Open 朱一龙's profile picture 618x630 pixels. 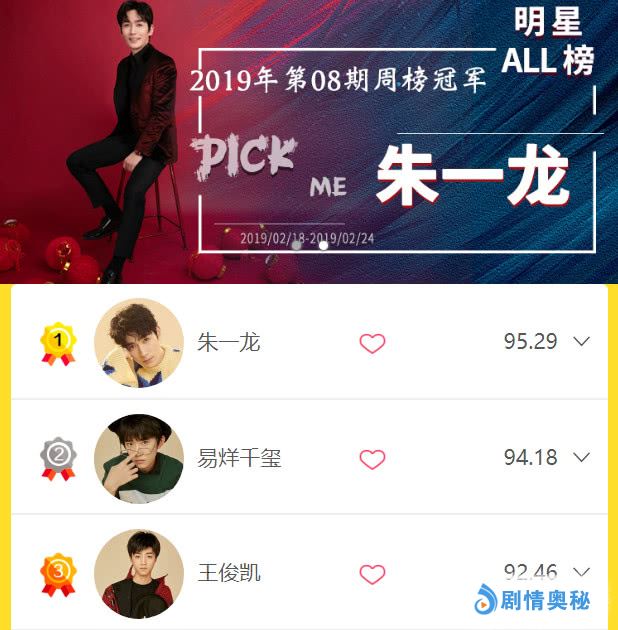139,343
